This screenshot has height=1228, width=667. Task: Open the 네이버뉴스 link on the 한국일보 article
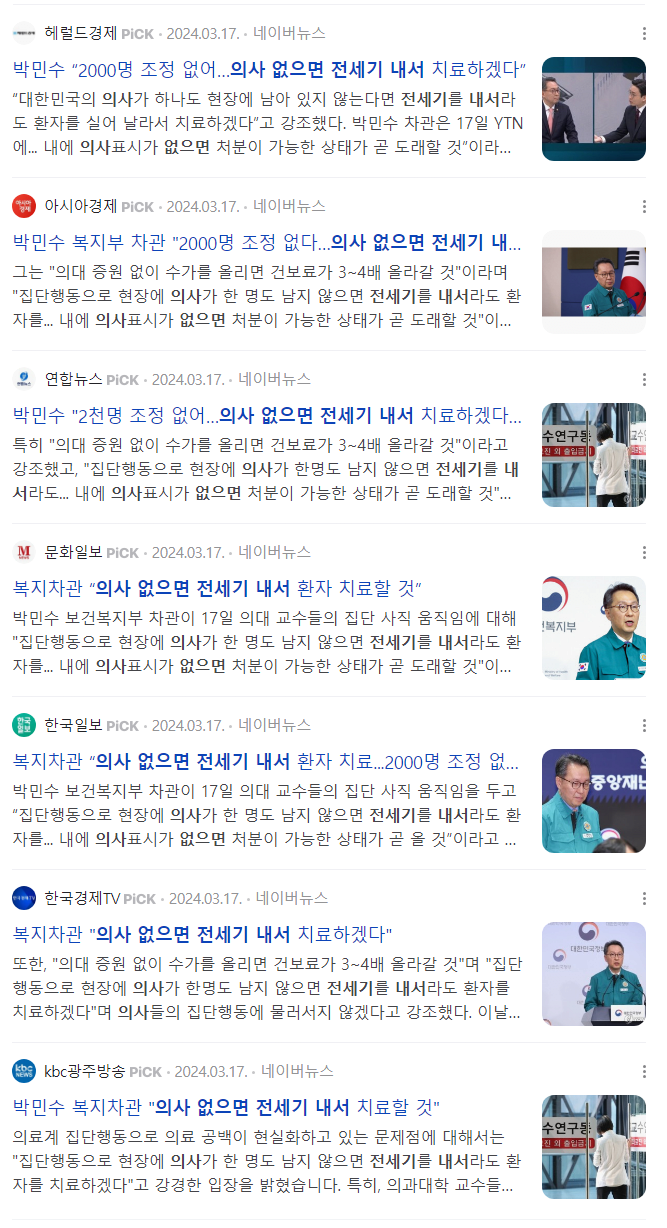click(x=274, y=725)
